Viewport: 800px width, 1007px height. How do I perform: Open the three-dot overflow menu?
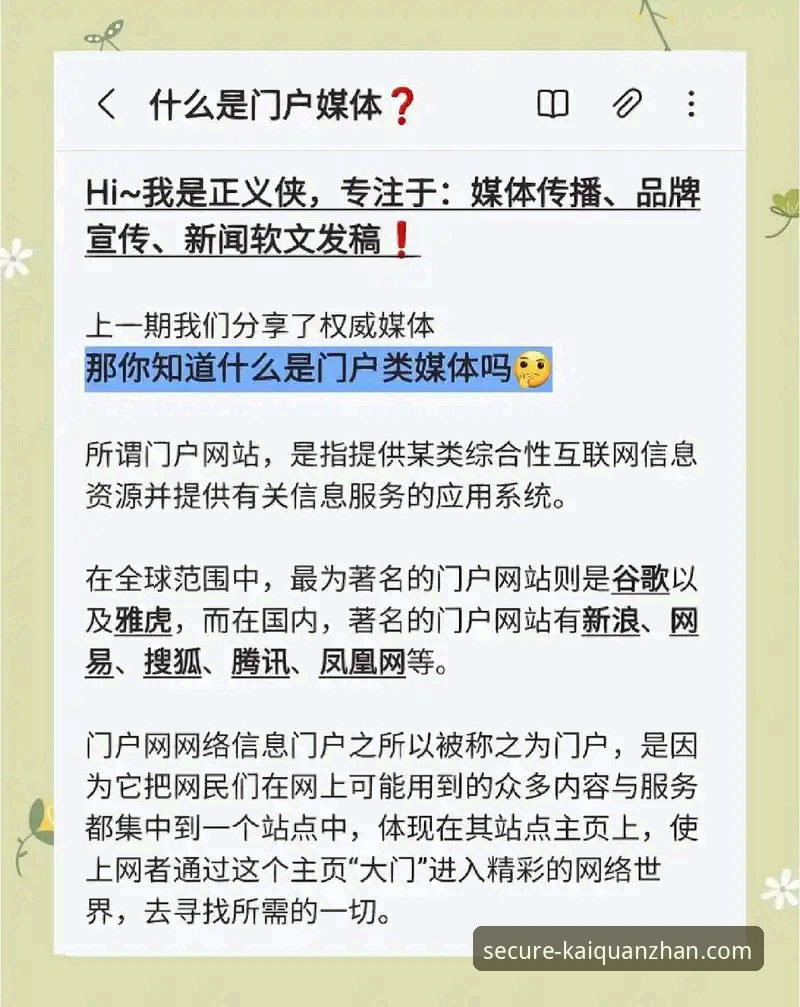point(692,104)
